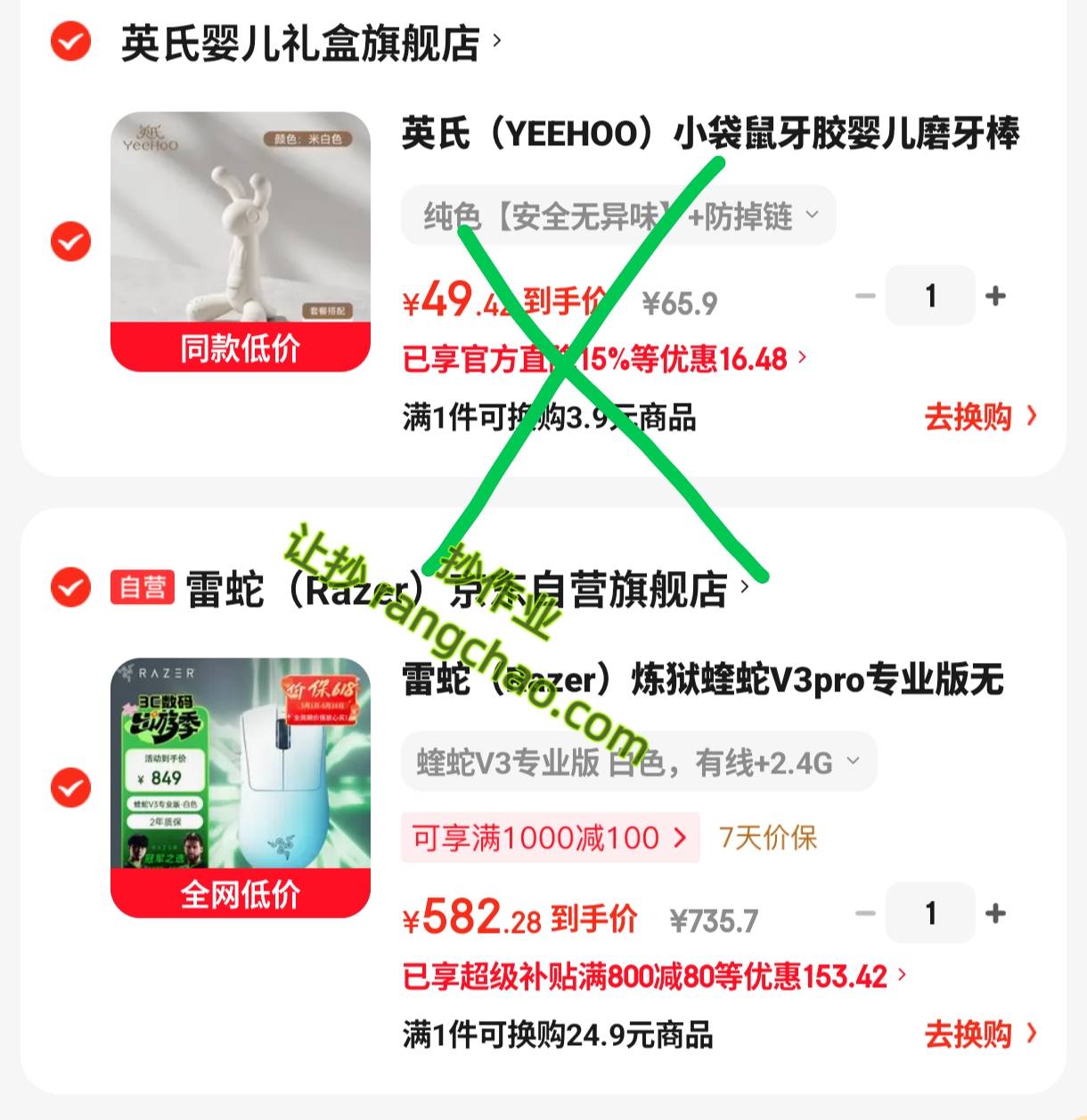Open the YEEHOO teether product image
The height and width of the screenshot is (1120, 1087).
(240, 241)
